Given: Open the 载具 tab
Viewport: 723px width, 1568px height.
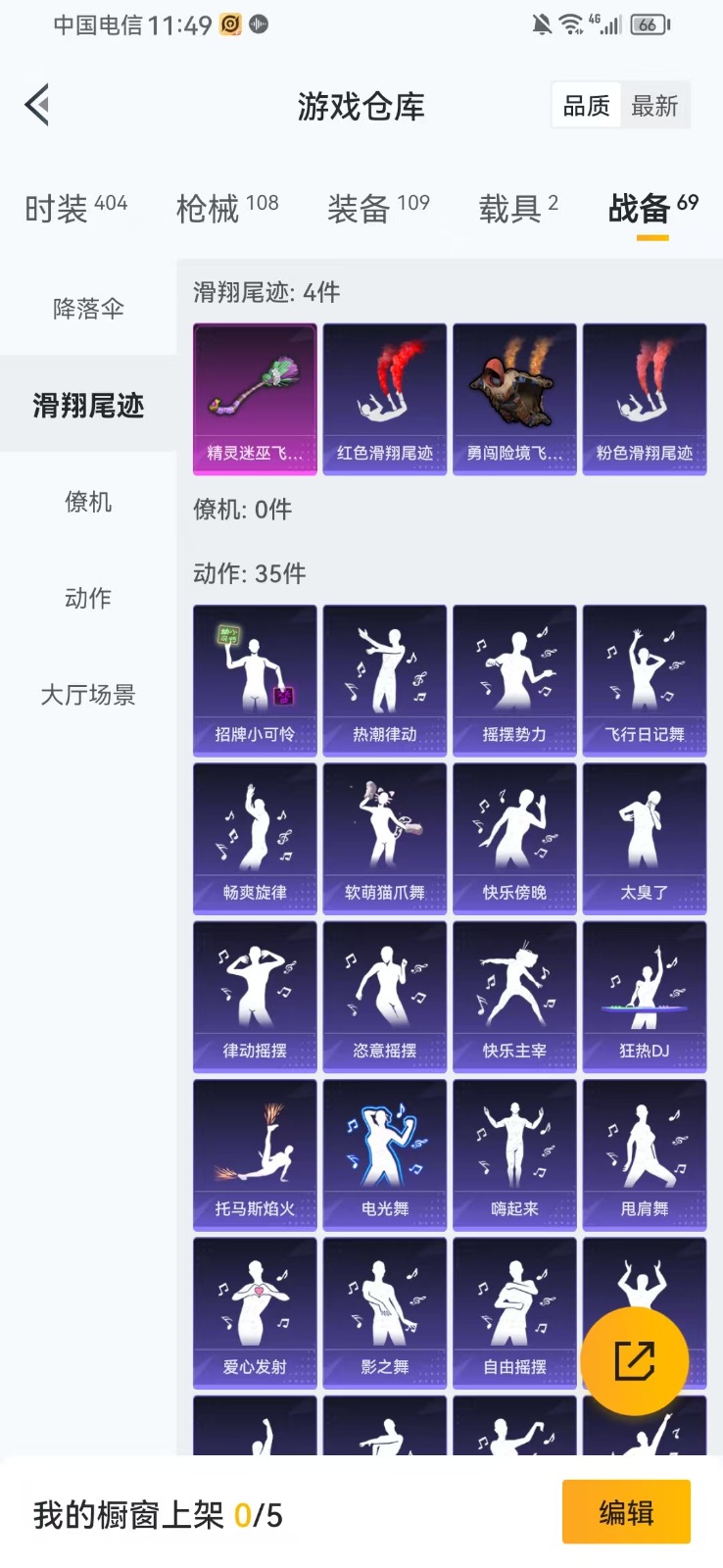Looking at the screenshot, I should point(518,208).
